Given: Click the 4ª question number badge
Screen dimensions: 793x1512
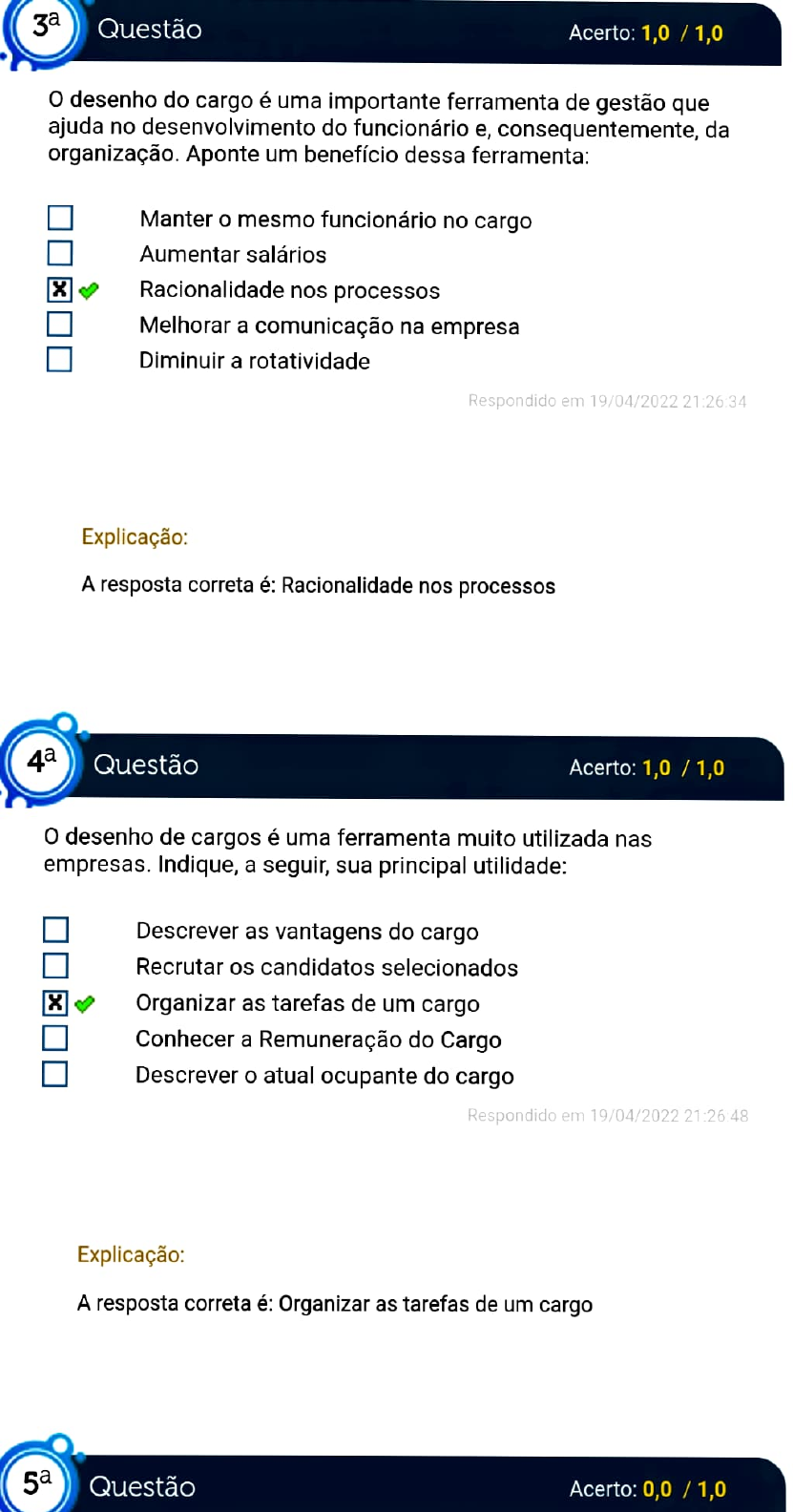Looking at the screenshot, I should (39, 764).
